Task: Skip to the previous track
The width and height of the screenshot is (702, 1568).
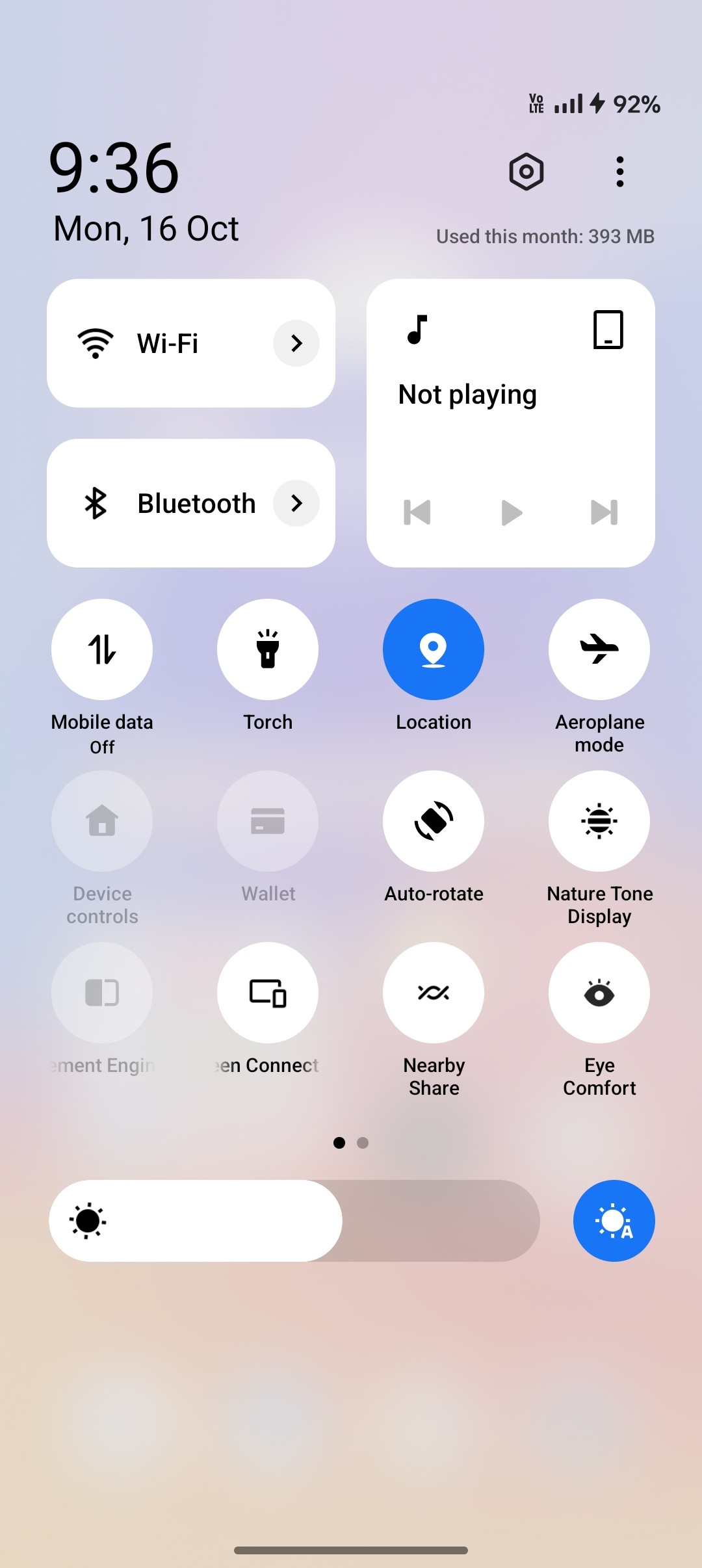Action: coord(417,512)
